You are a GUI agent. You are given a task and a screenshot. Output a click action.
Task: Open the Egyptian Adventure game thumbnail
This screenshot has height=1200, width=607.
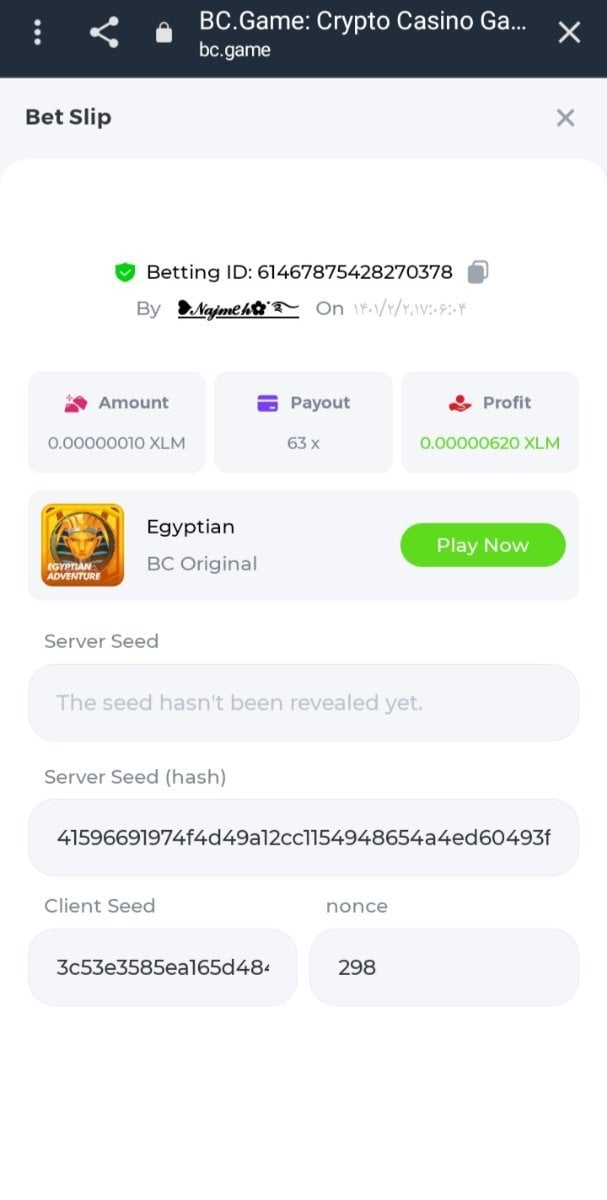83,545
